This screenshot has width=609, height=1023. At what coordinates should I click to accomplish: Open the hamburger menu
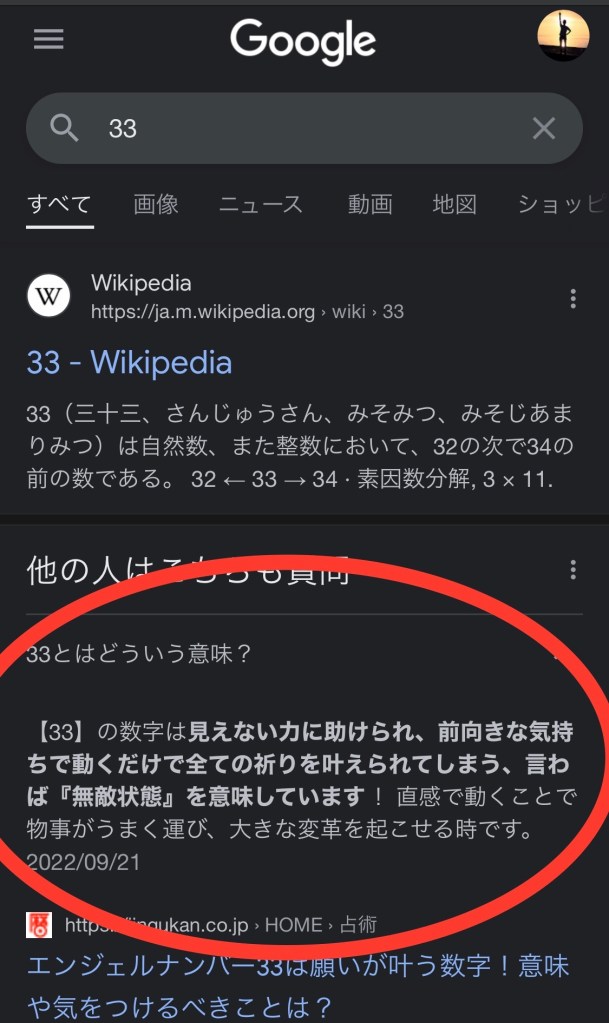(48, 39)
